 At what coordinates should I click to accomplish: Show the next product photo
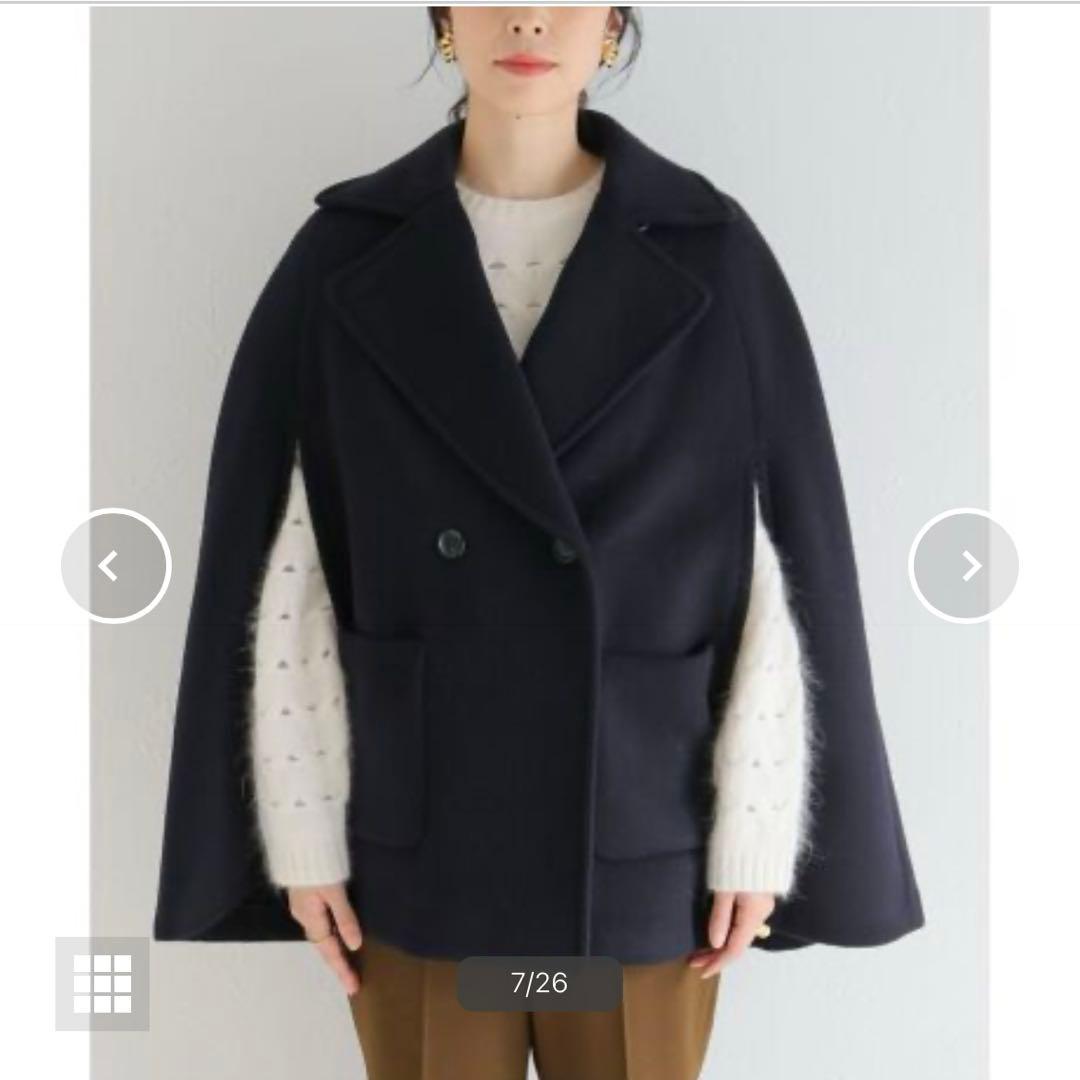(x=964, y=566)
